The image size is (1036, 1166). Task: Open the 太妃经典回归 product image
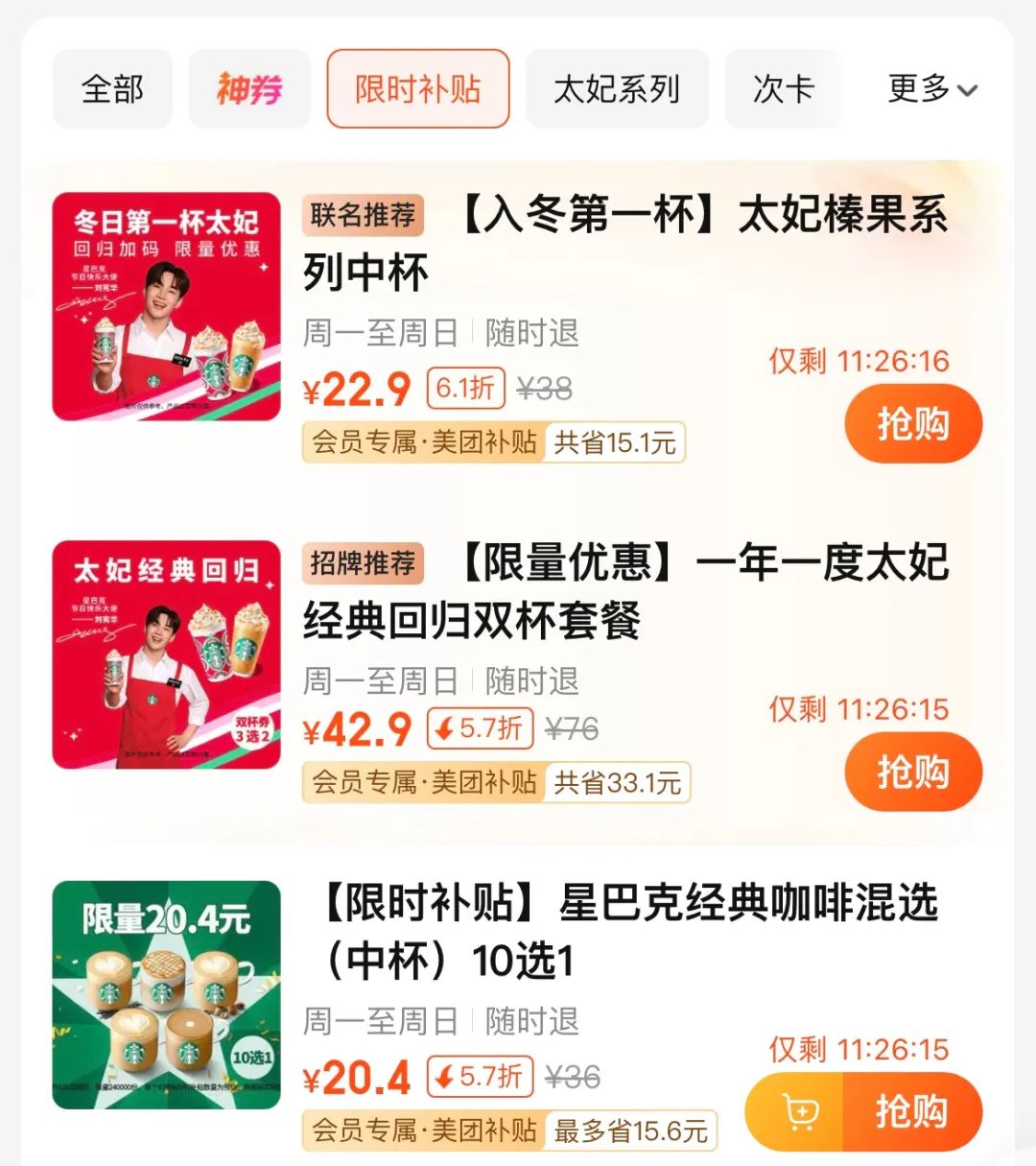pos(166,654)
